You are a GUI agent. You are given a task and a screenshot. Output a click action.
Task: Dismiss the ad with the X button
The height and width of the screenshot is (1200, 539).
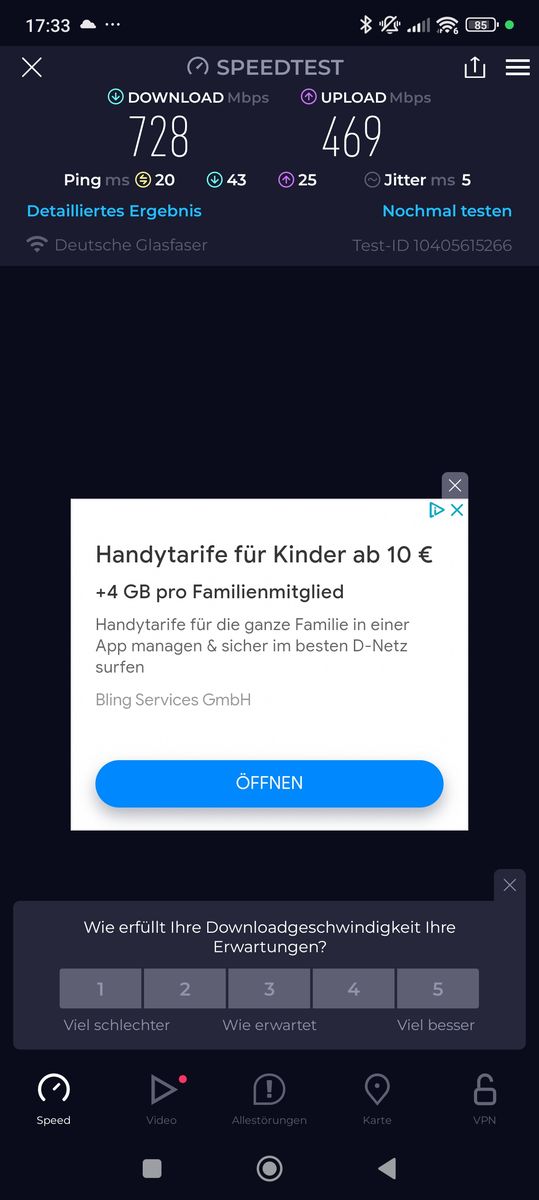pyautogui.click(x=455, y=485)
